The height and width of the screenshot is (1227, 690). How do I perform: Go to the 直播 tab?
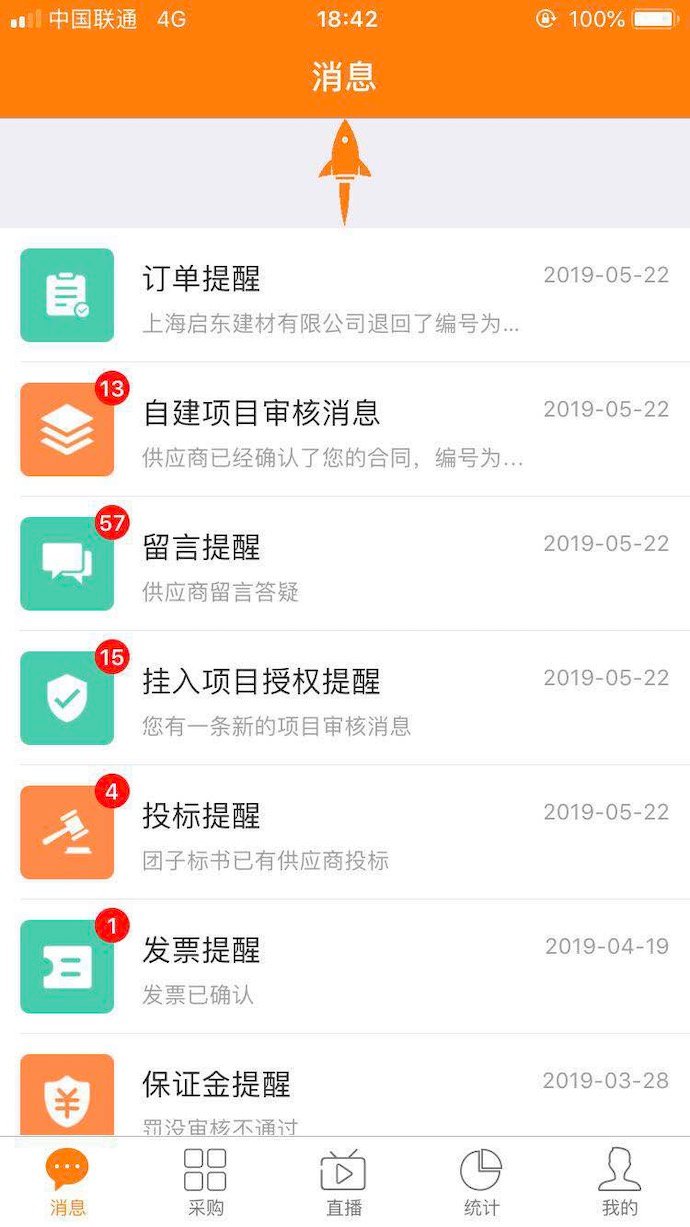click(343, 1182)
